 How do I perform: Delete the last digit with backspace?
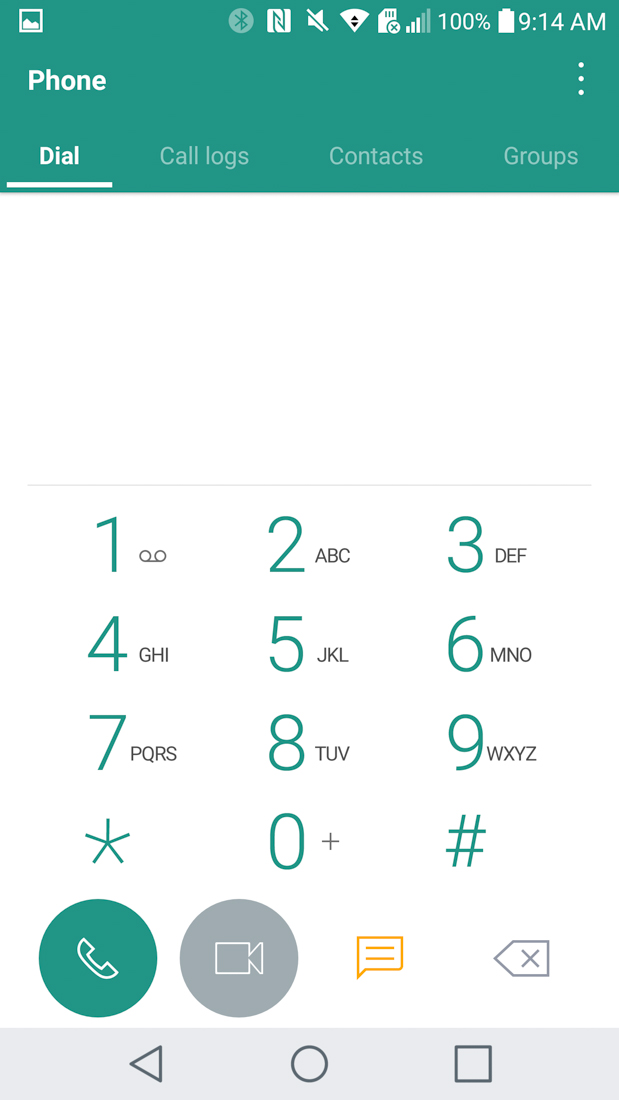pos(522,959)
